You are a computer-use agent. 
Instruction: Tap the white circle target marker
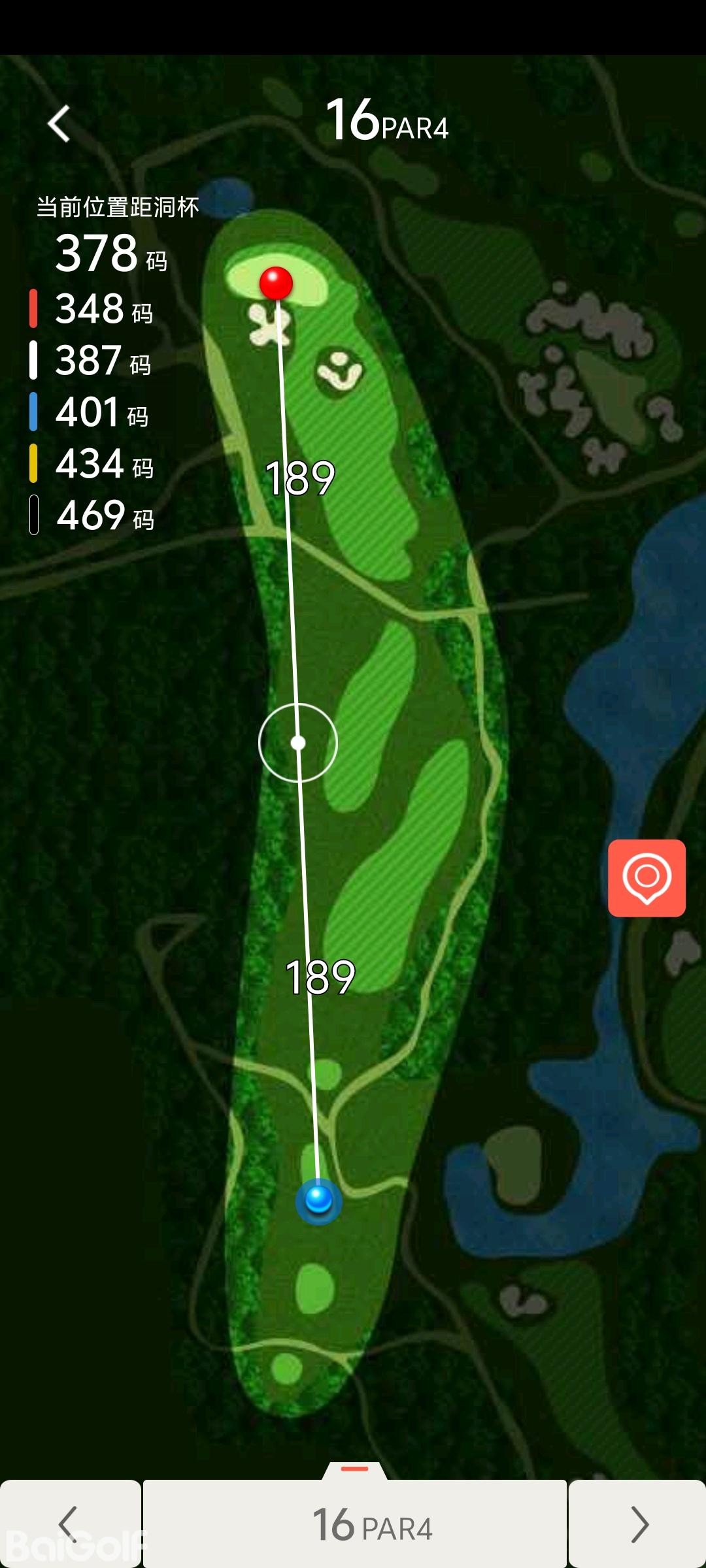click(298, 743)
